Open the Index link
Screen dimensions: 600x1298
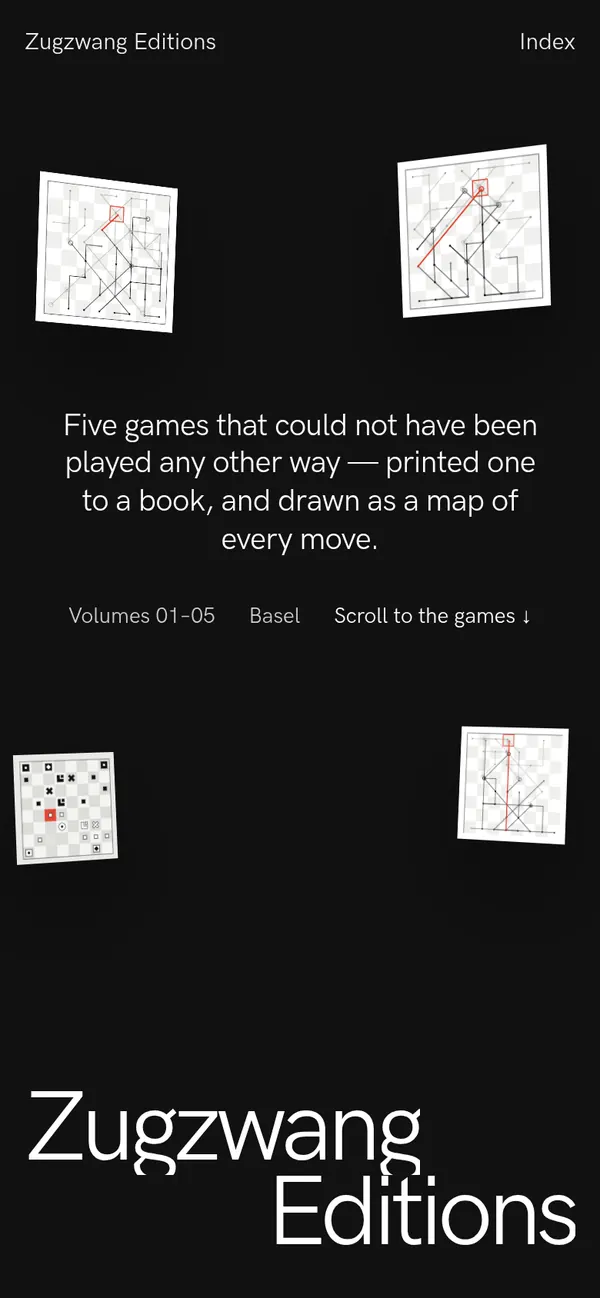click(x=547, y=42)
